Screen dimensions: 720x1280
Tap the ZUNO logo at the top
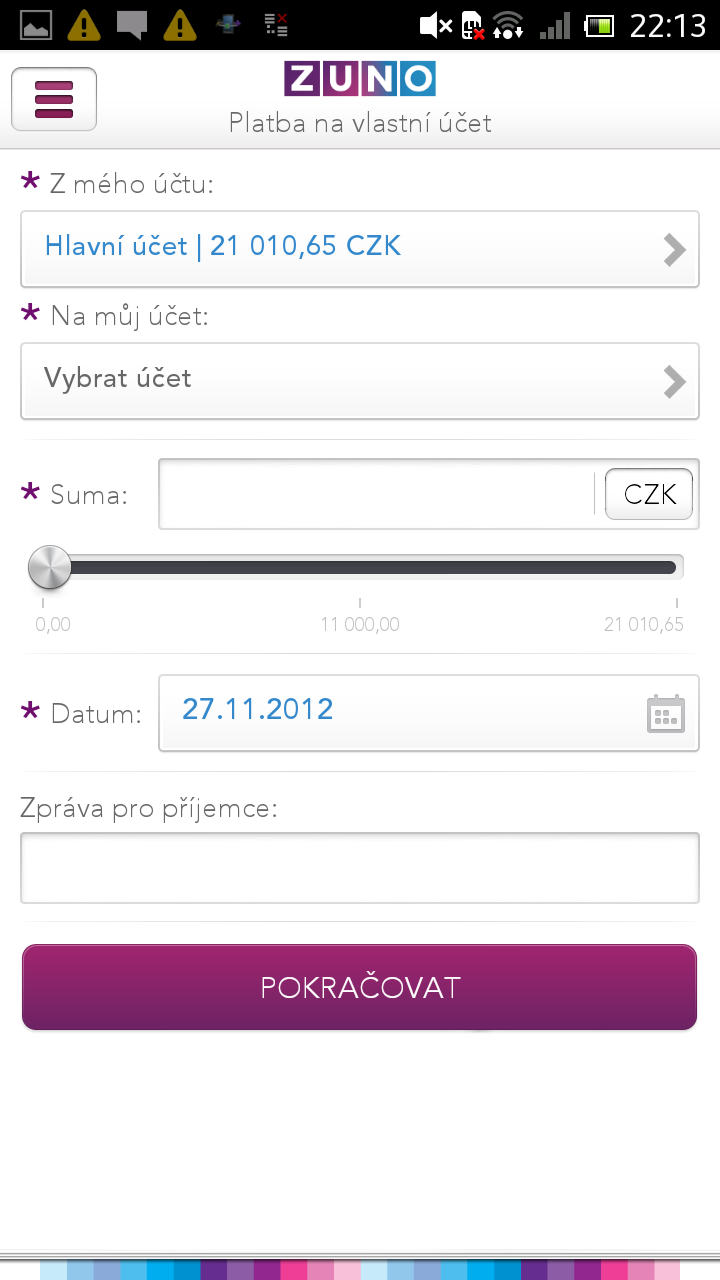pos(360,78)
